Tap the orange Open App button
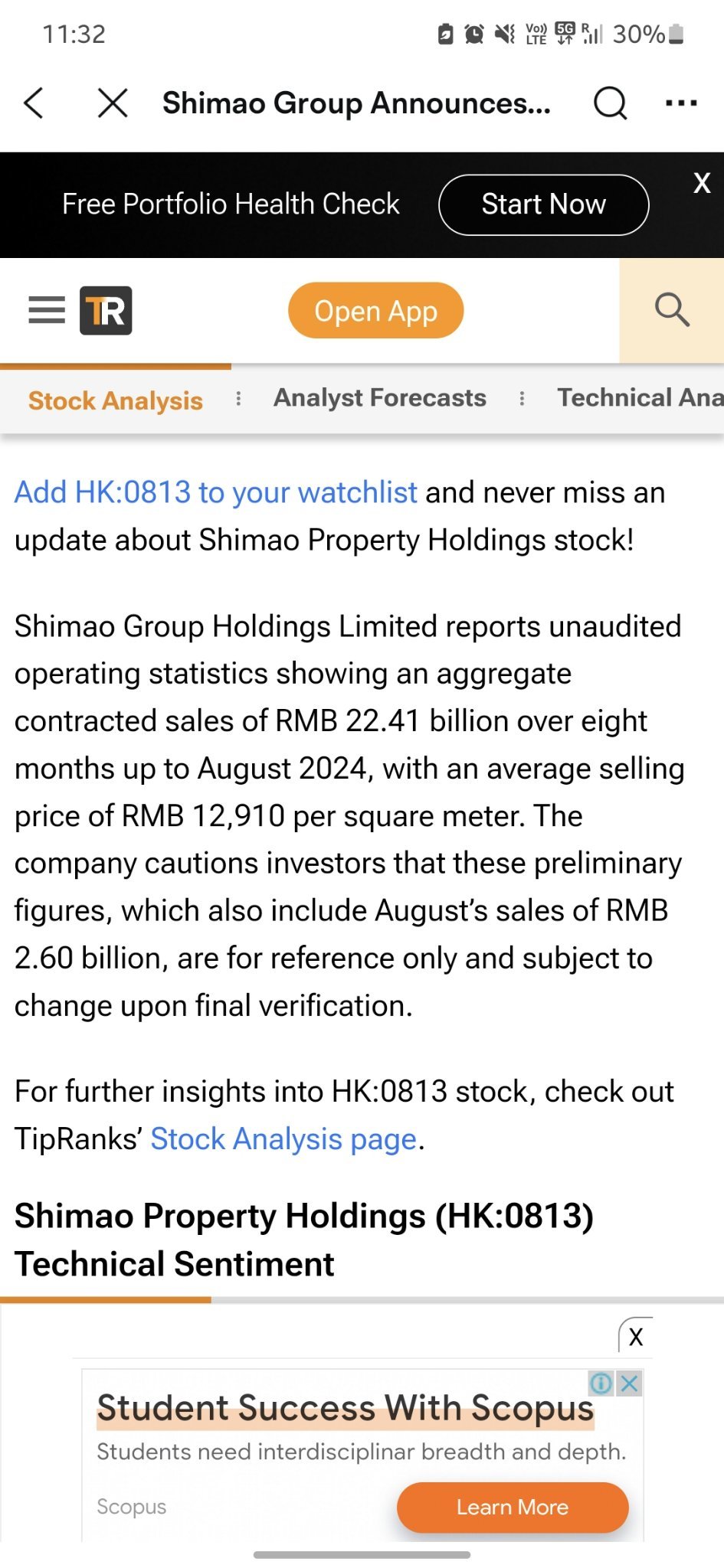The height and width of the screenshot is (1568, 724). [x=376, y=311]
